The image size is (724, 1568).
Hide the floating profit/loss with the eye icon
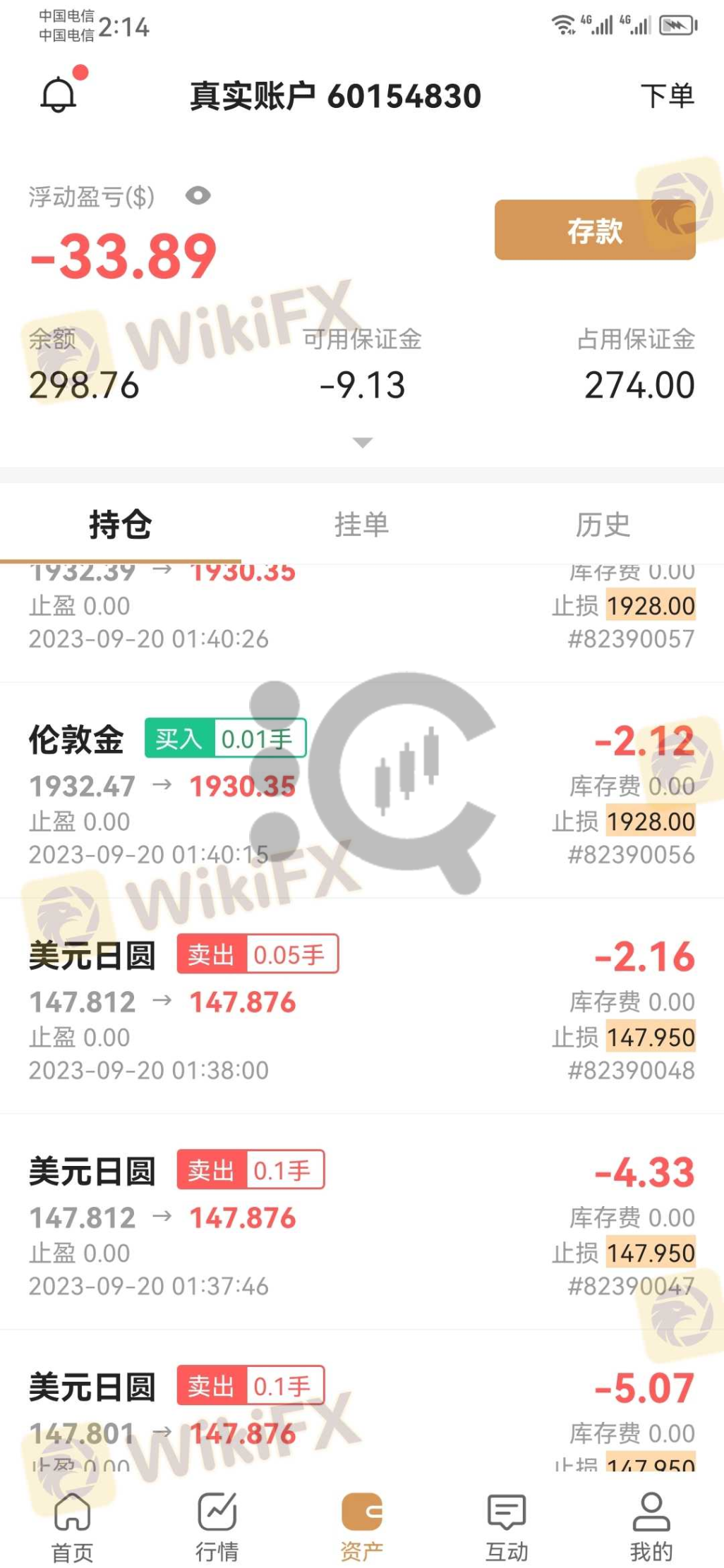point(198,196)
